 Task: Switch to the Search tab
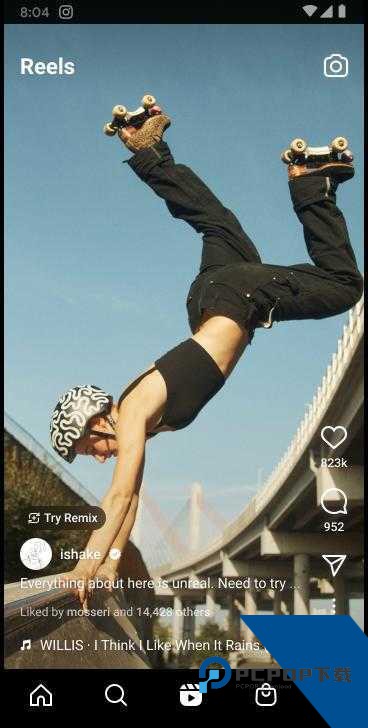(x=116, y=695)
